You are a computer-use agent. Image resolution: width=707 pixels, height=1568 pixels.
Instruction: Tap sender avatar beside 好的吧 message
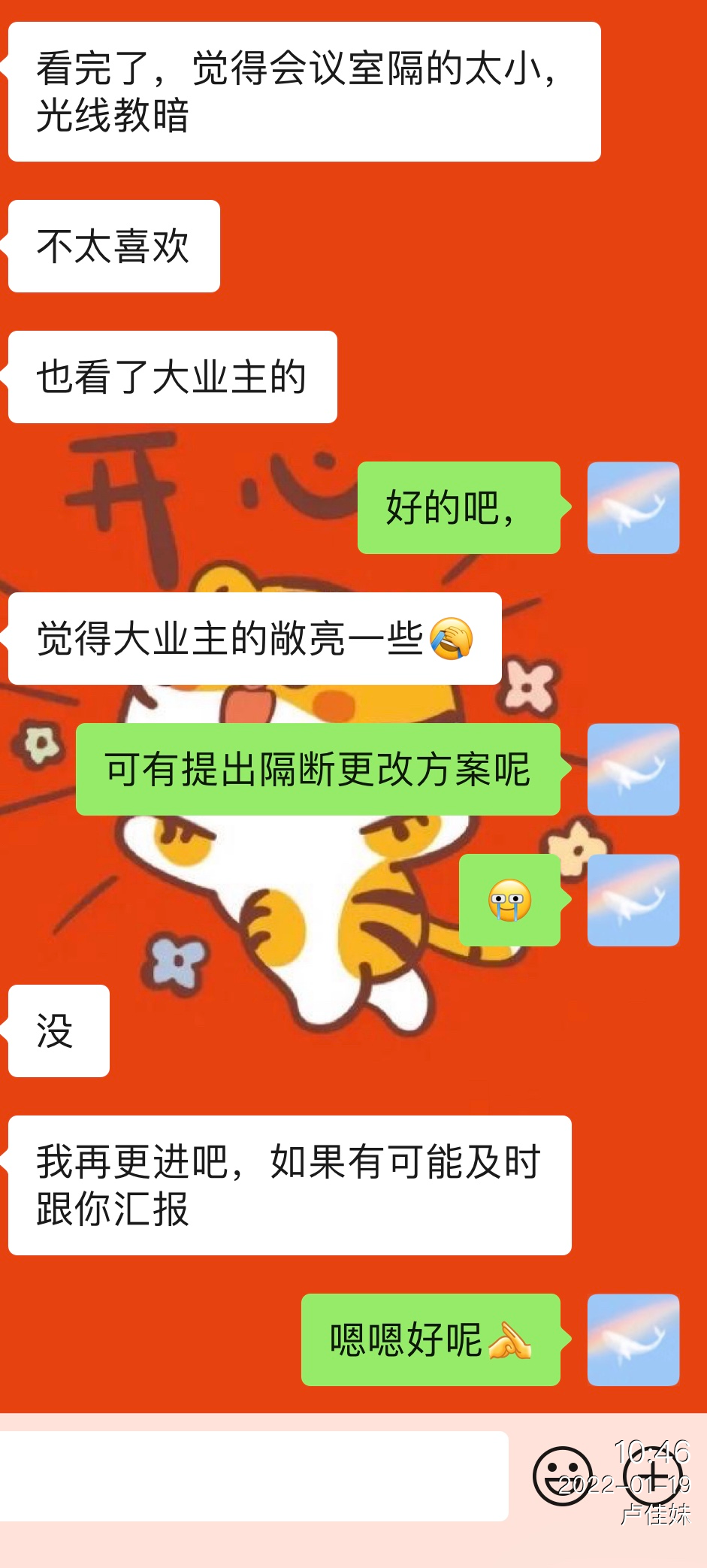[633, 508]
